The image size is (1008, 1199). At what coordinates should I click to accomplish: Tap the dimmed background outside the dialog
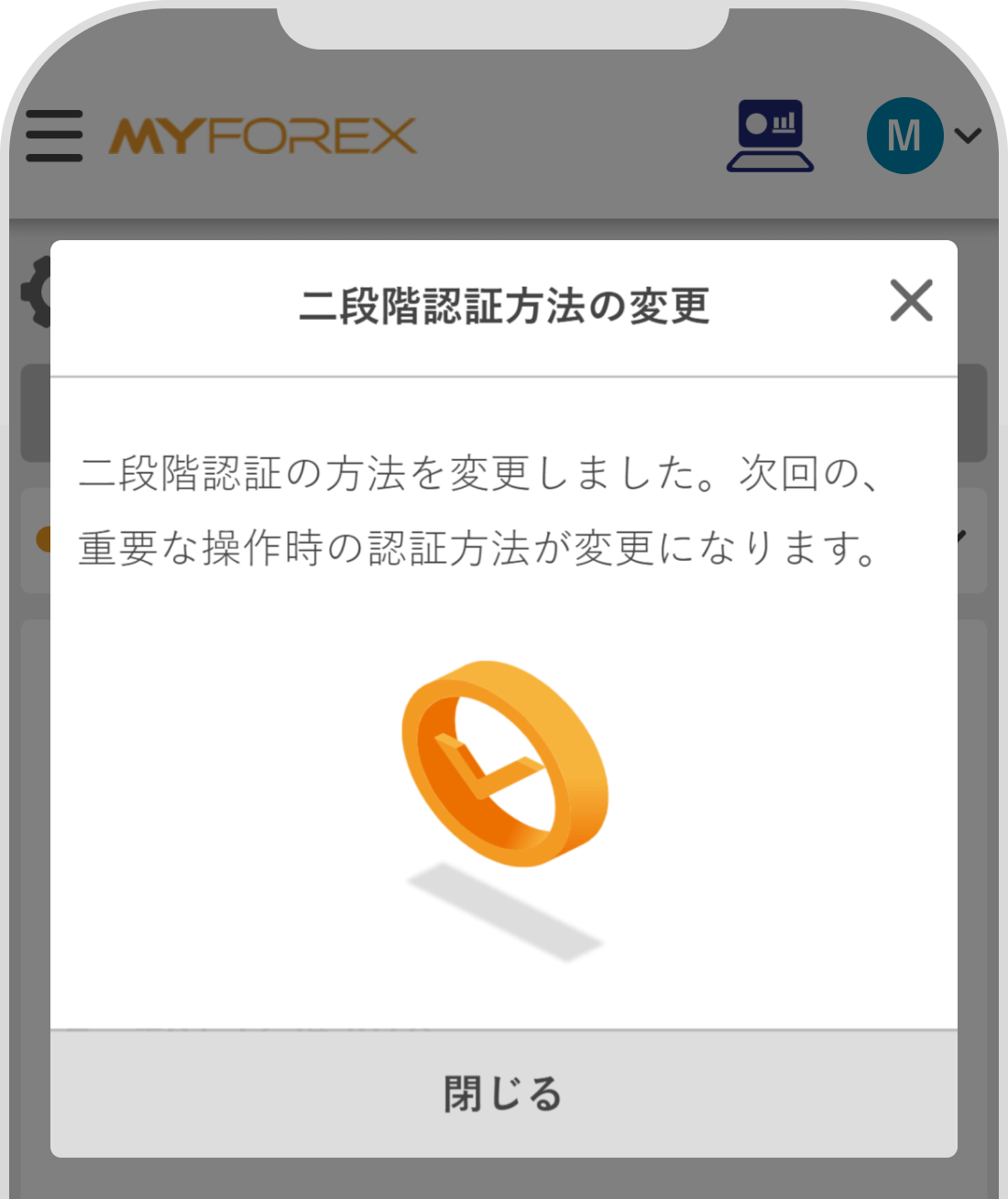pyautogui.click(x=504, y=1178)
